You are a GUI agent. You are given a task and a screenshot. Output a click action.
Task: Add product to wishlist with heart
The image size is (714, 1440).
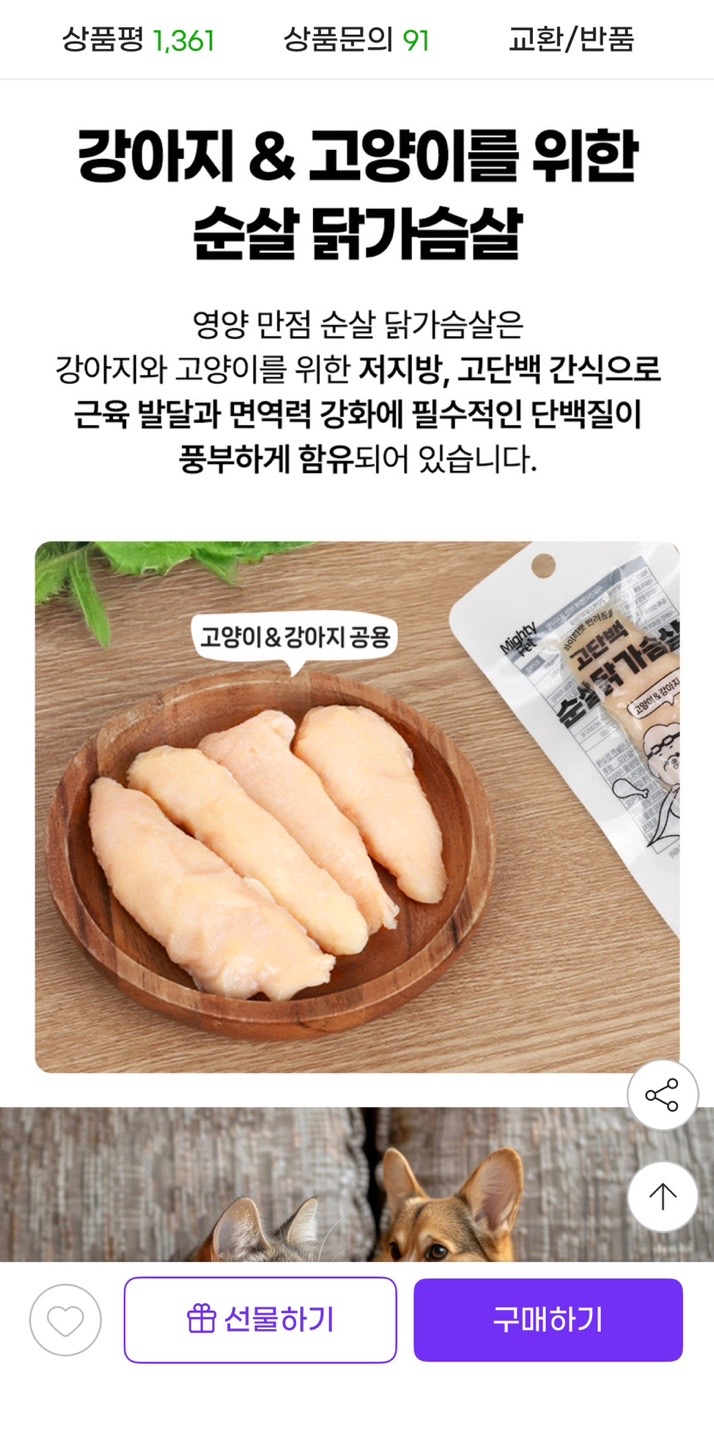65,1320
